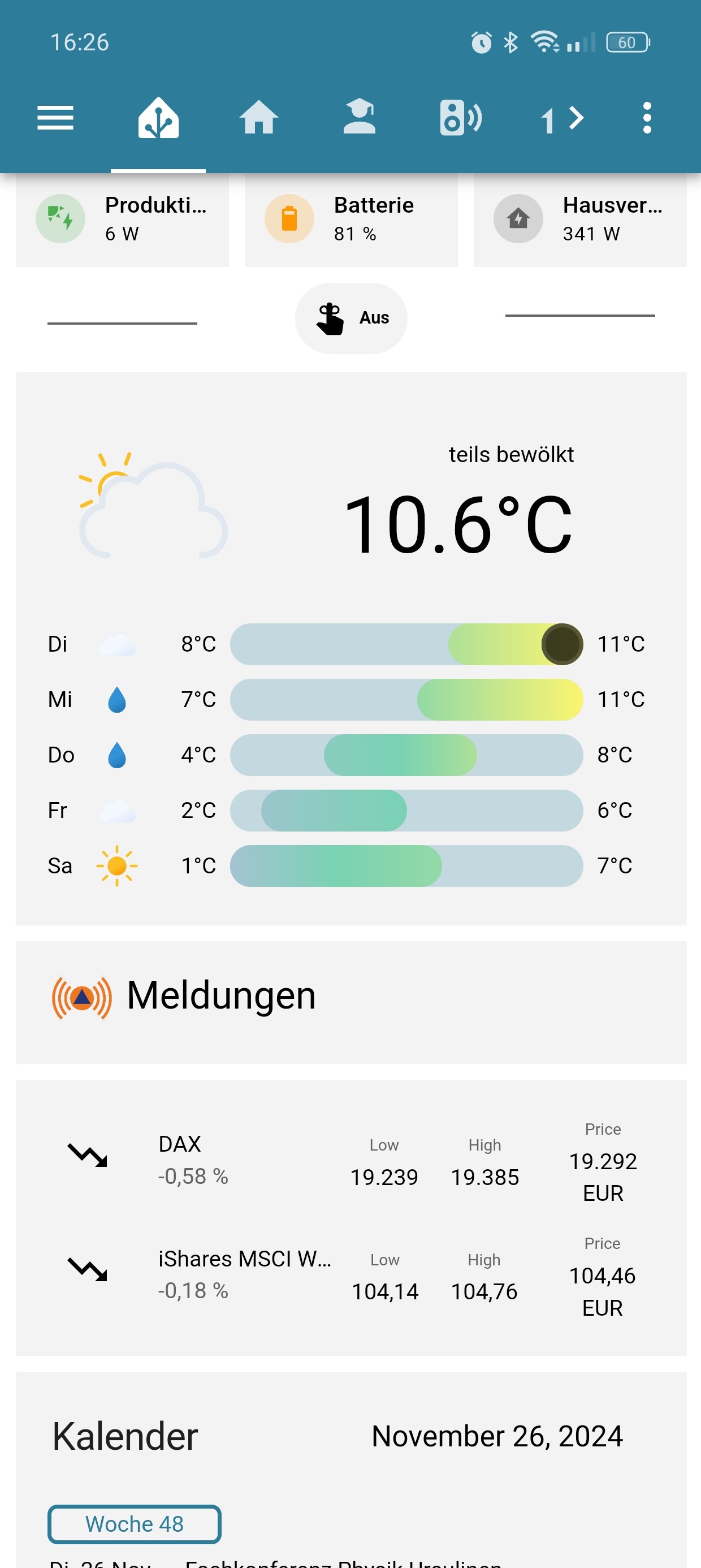Open the weather forecast card
This screenshot has height=1568, width=701.
351,648
